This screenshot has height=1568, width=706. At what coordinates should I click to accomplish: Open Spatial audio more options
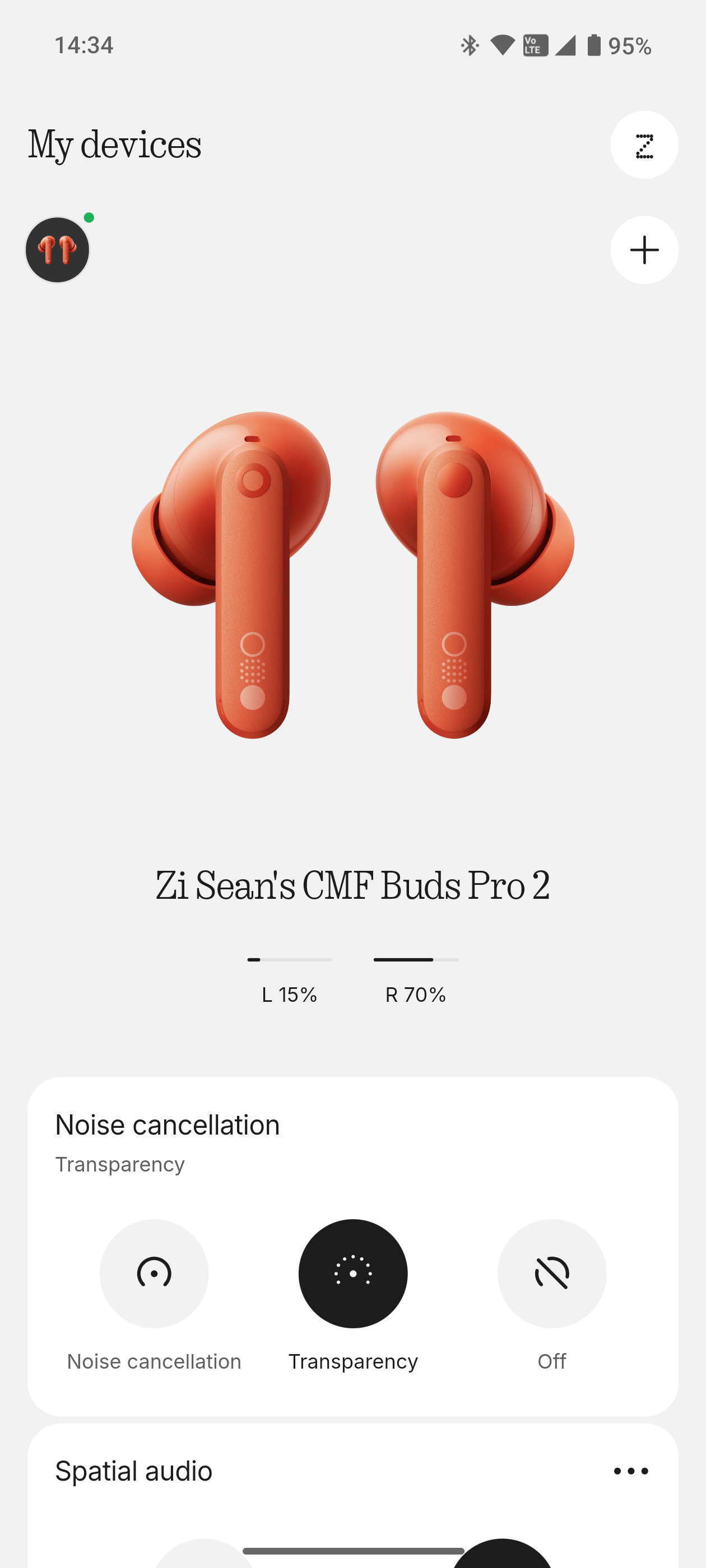click(630, 1471)
